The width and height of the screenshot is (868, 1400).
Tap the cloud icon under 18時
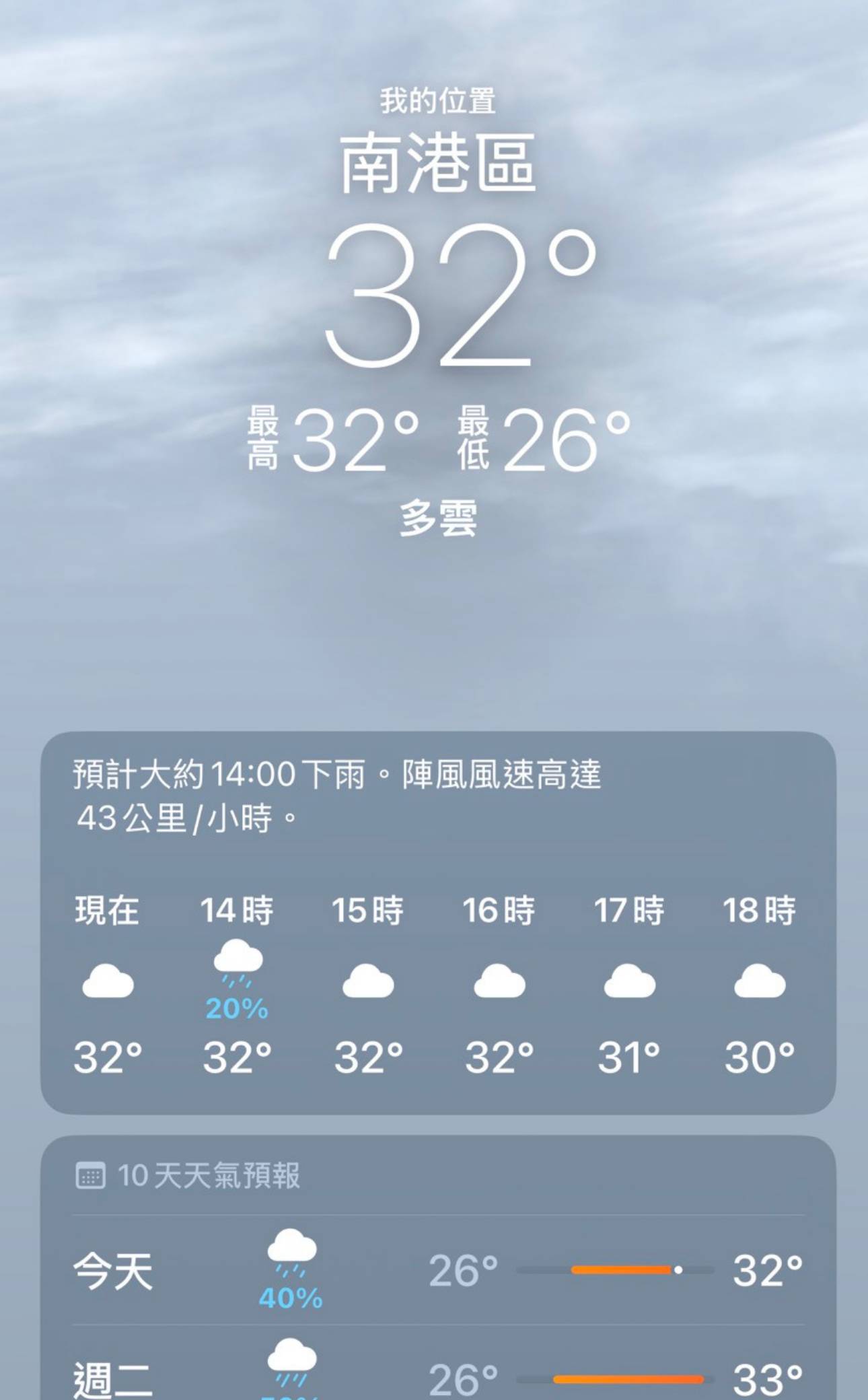click(759, 982)
